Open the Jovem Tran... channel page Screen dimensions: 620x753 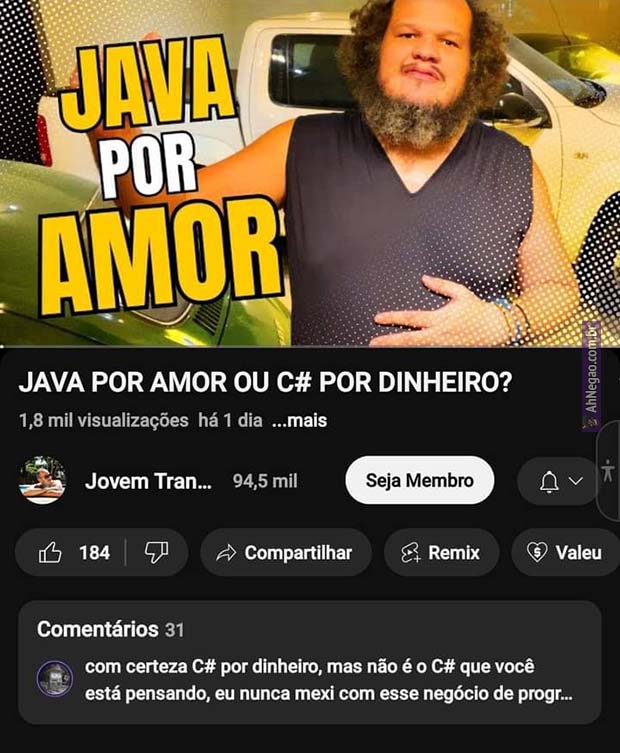tap(148, 481)
